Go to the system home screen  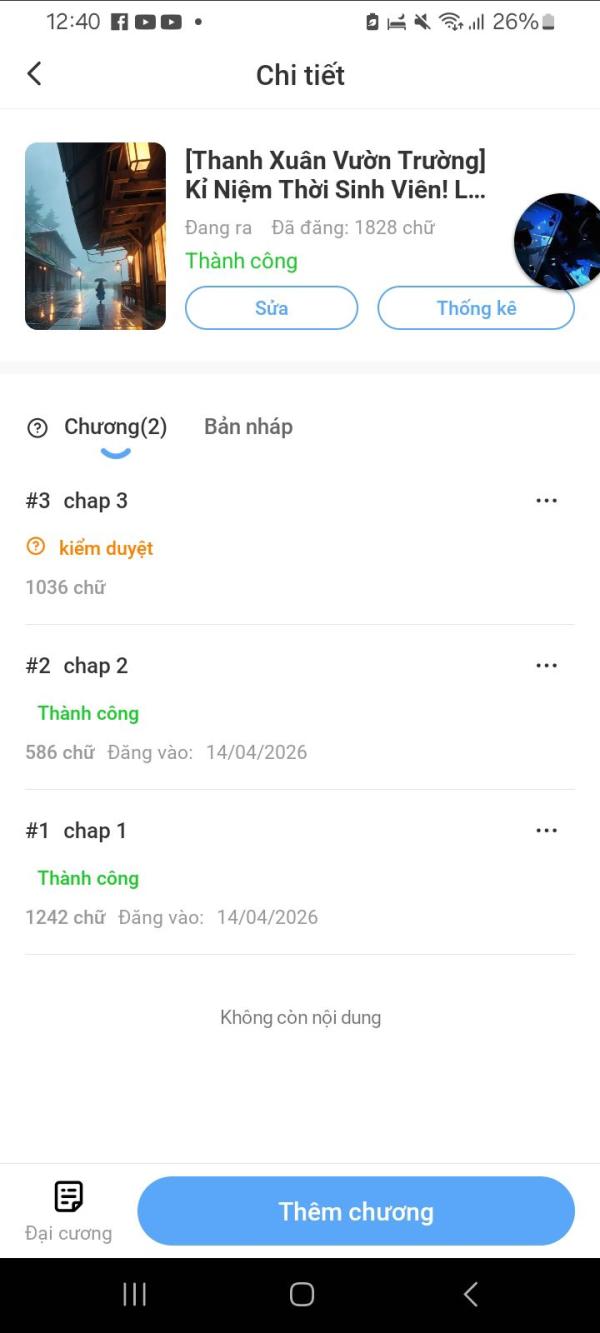(301, 1294)
